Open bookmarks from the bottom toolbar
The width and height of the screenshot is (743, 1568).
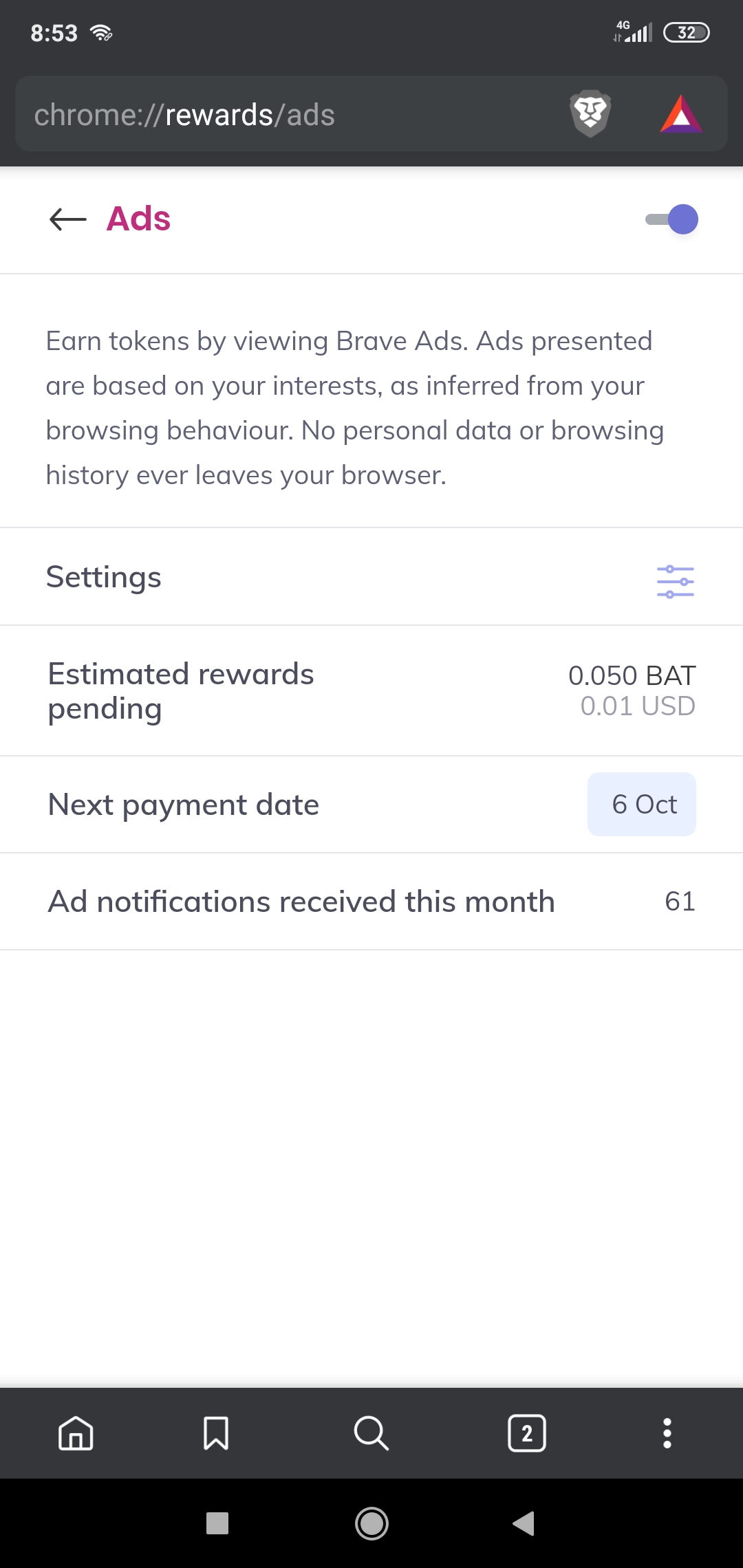[x=216, y=1433]
